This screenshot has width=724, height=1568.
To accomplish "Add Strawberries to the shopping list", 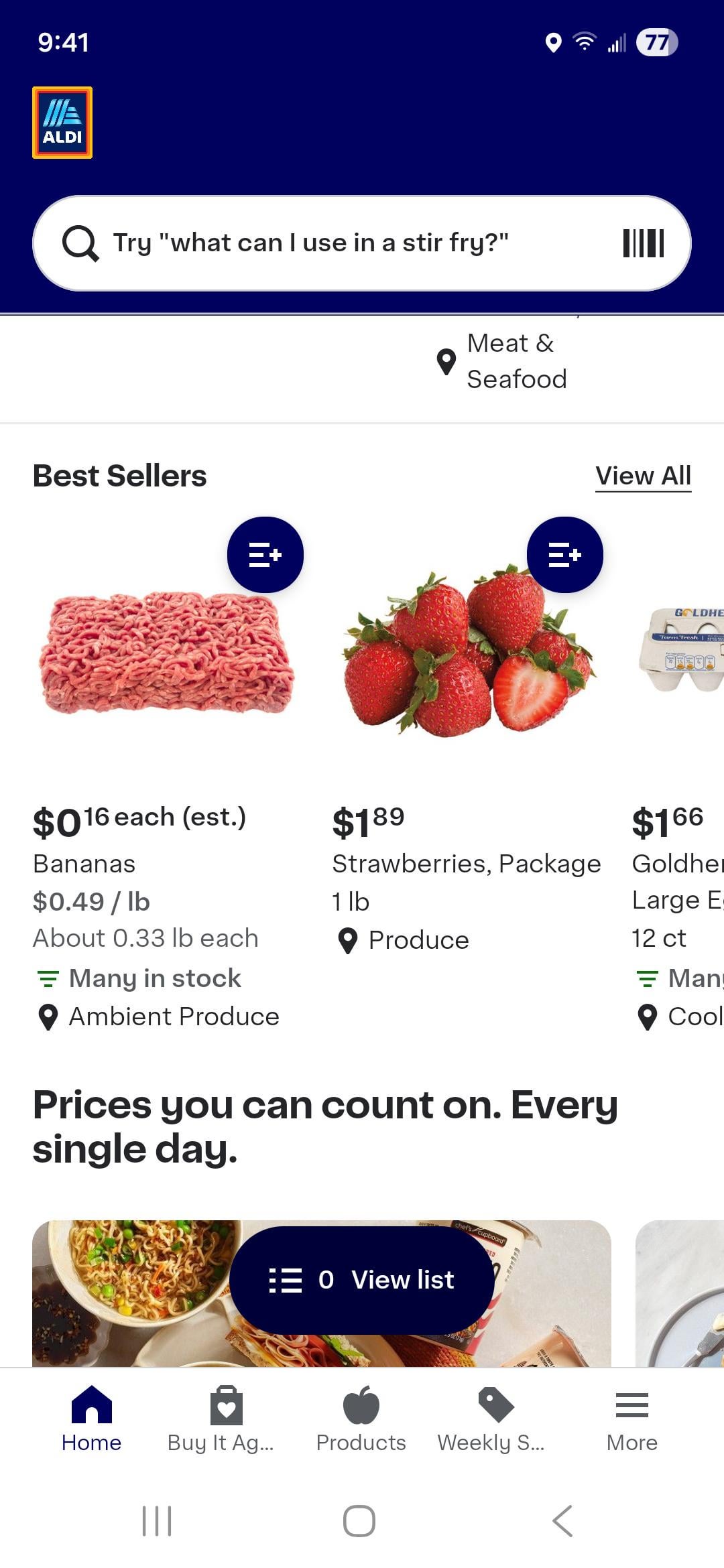I will click(564, 555).
